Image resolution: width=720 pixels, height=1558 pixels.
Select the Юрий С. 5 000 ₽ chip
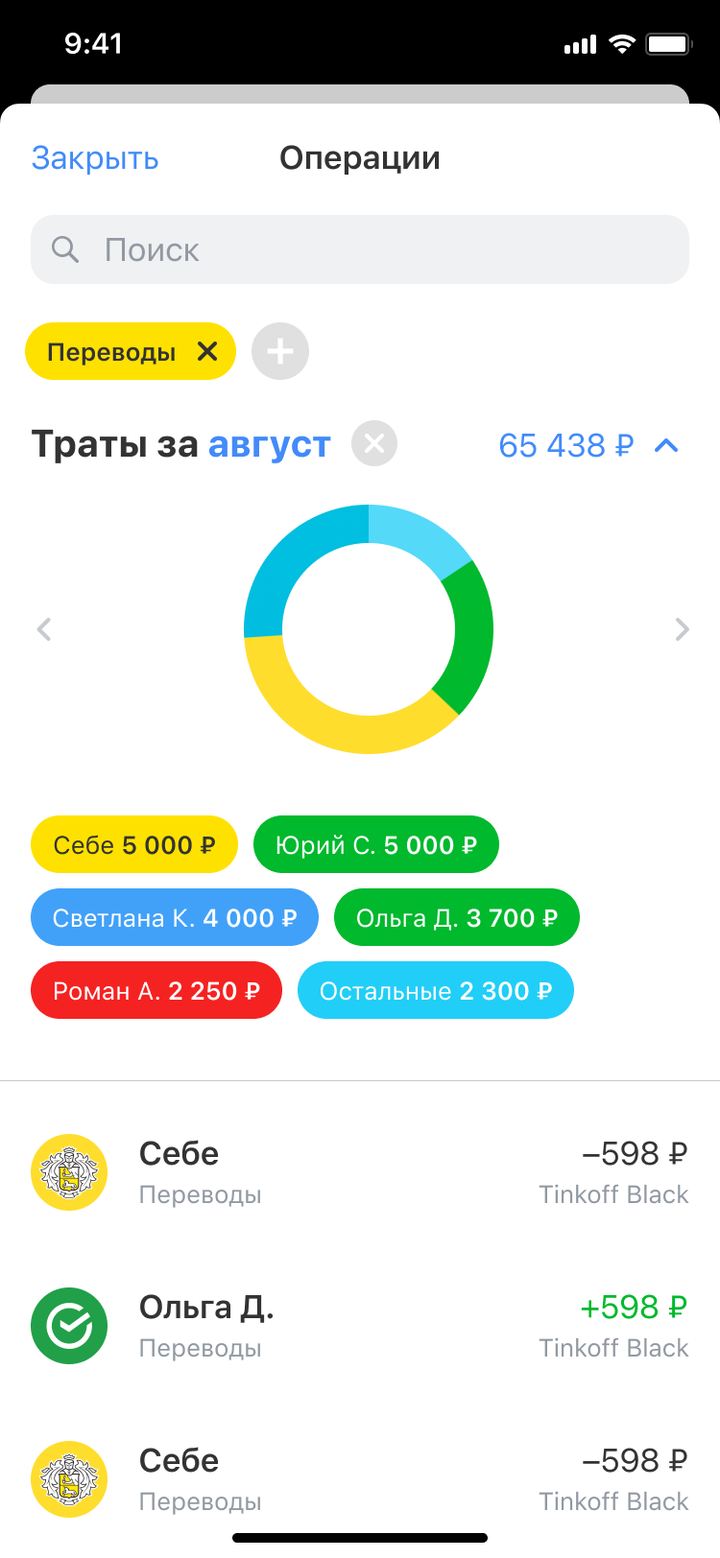(376, 845)
